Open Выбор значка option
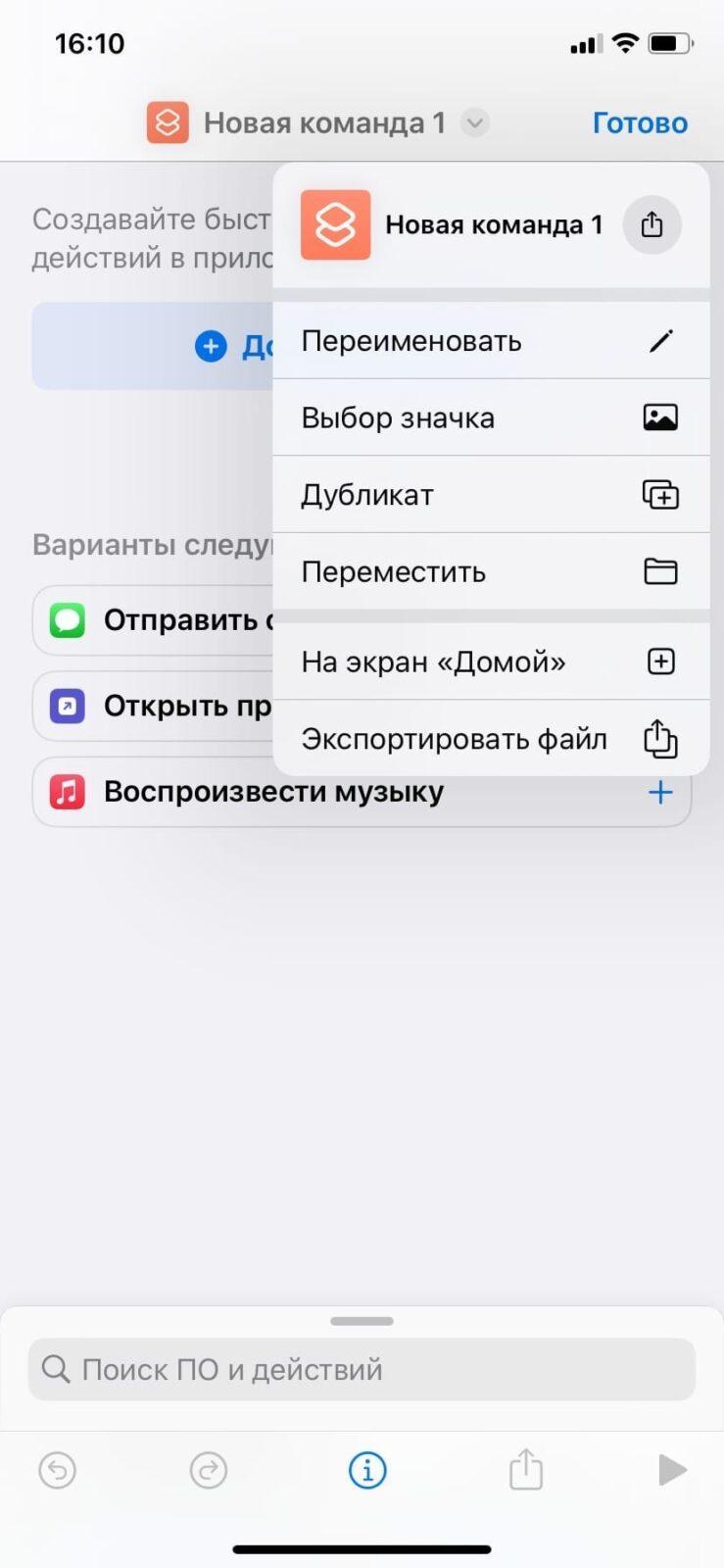The image size is (724, 1568). coord(491,417)
